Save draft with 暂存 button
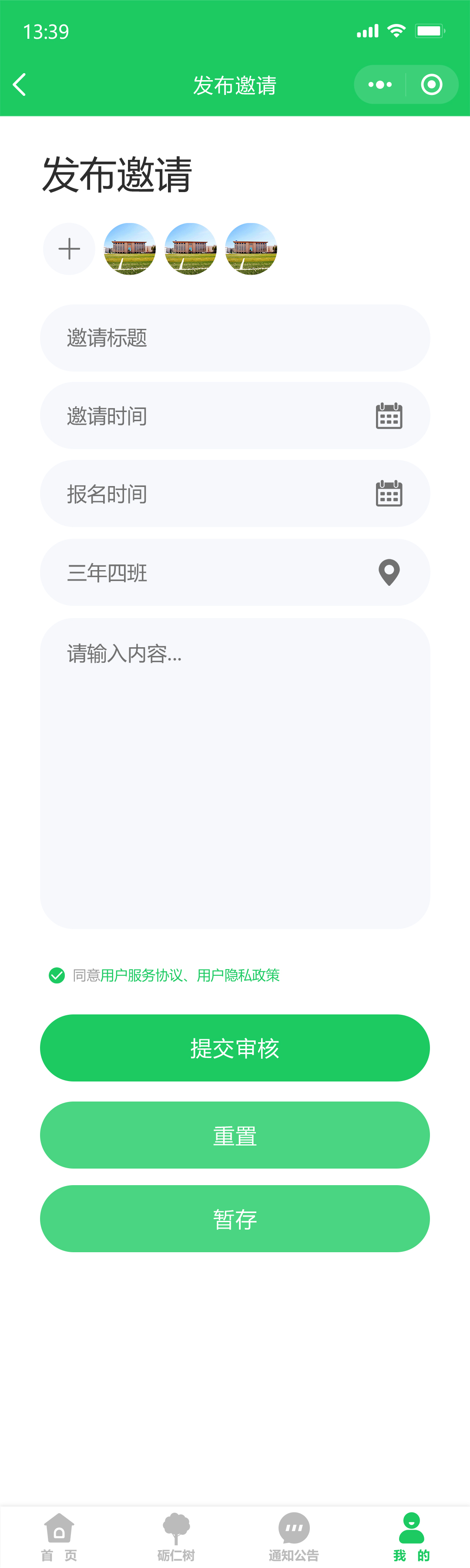470x1568 pixels. pyautogui.click(x=235, y=1219)
